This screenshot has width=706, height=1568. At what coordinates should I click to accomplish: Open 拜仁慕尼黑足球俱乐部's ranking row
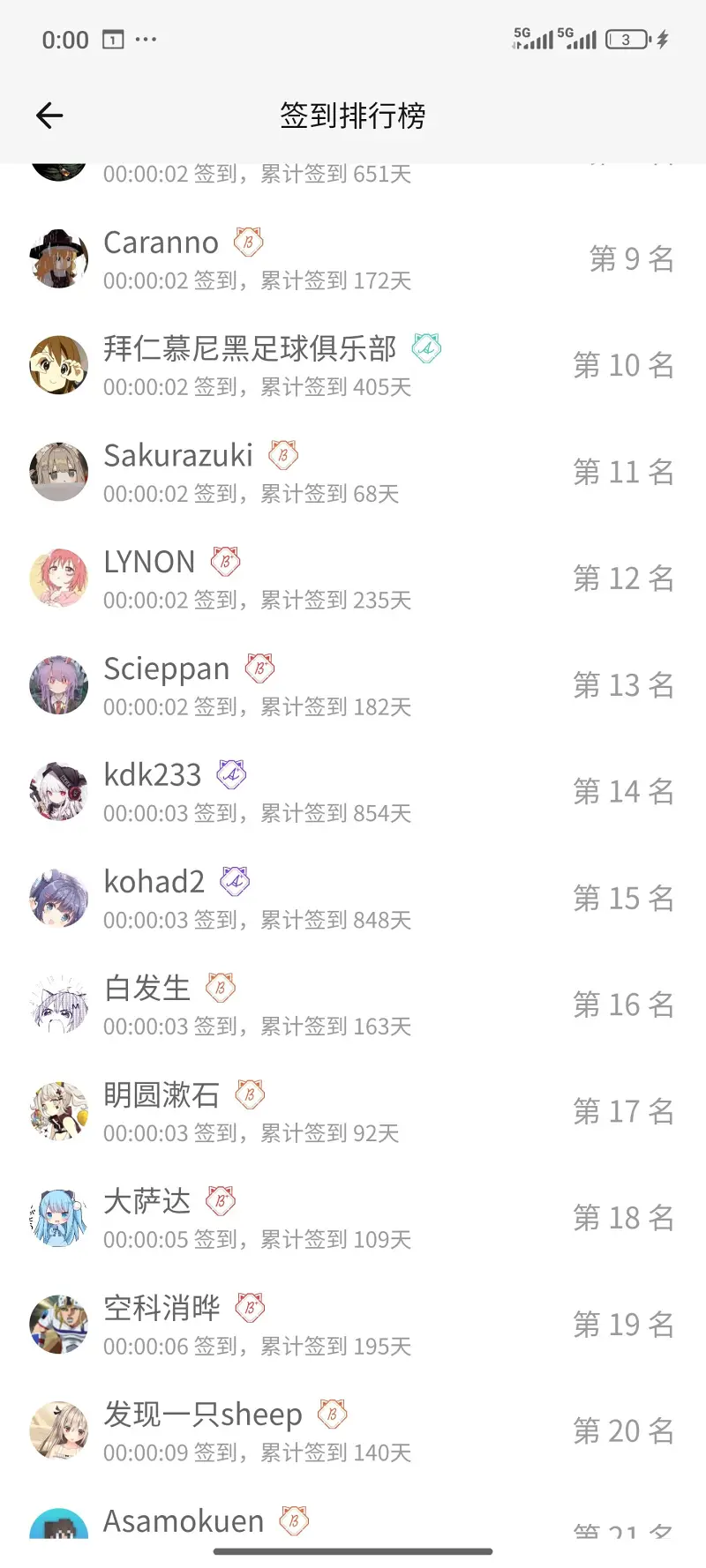tap(353, 366)
